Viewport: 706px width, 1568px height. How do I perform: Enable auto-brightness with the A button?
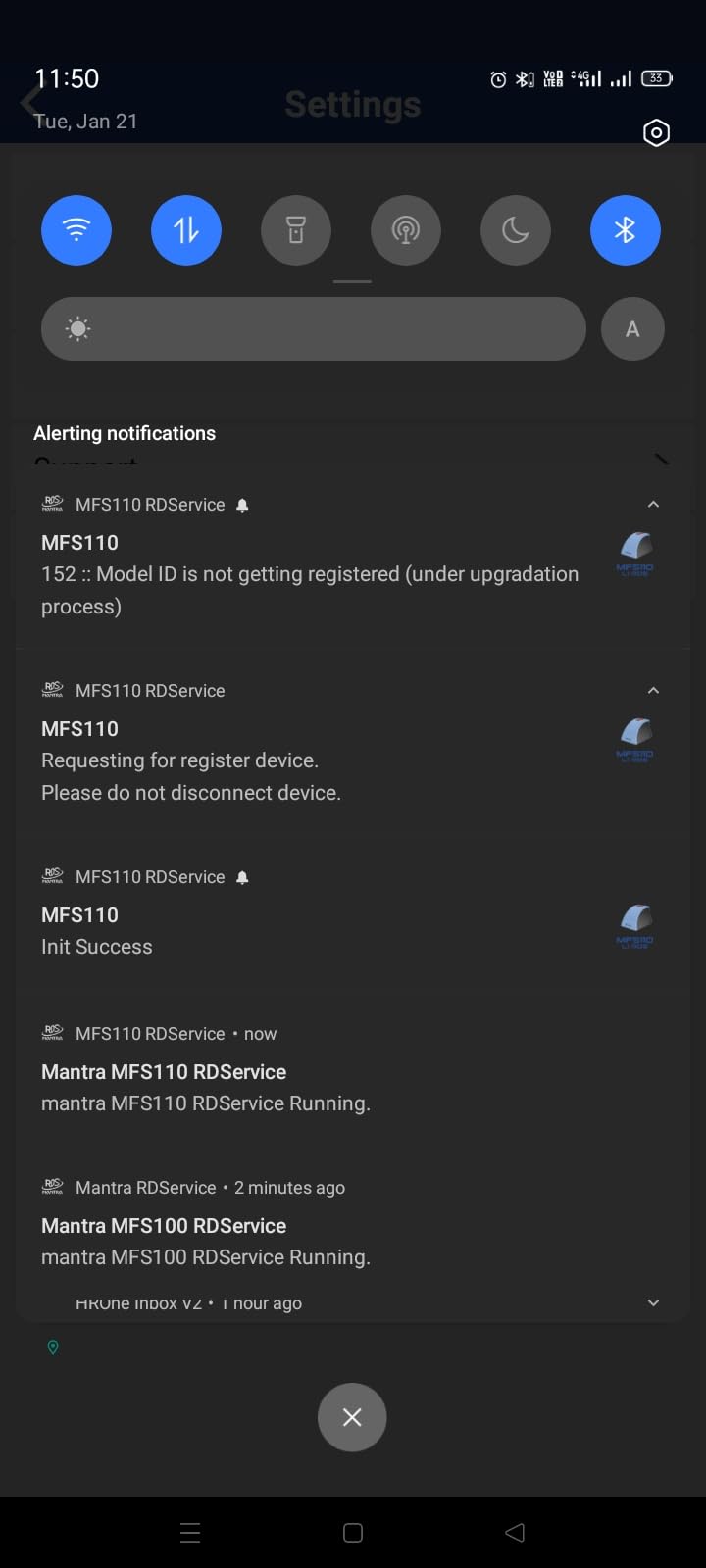(632, 328)
